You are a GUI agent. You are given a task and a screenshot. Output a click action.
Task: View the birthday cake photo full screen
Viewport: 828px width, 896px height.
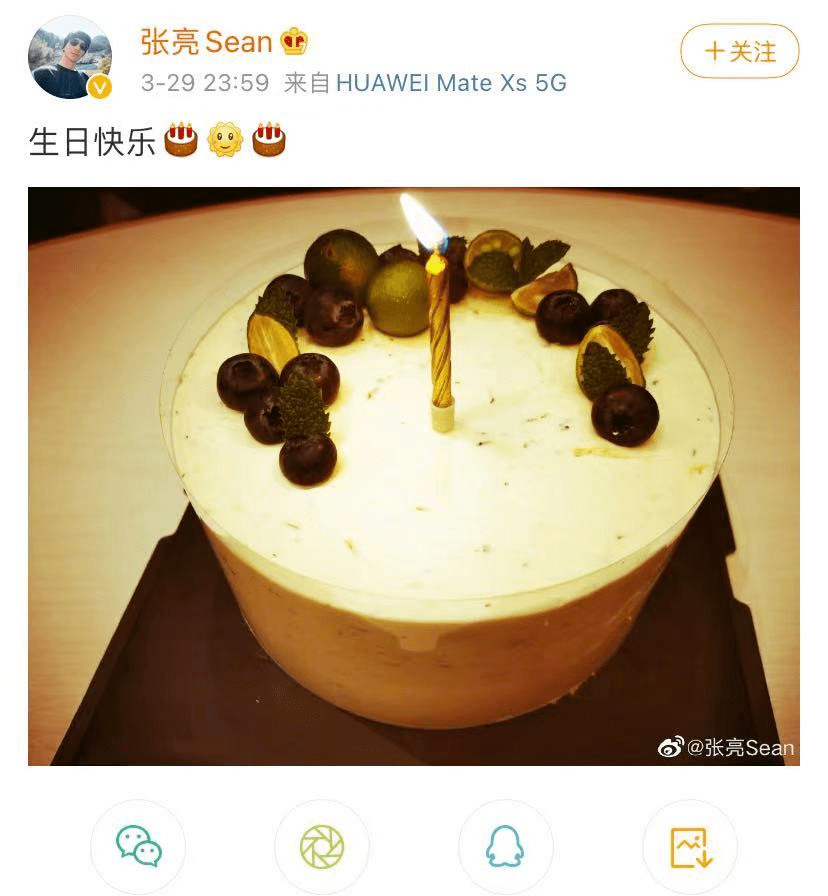click(x=413, y=476)
